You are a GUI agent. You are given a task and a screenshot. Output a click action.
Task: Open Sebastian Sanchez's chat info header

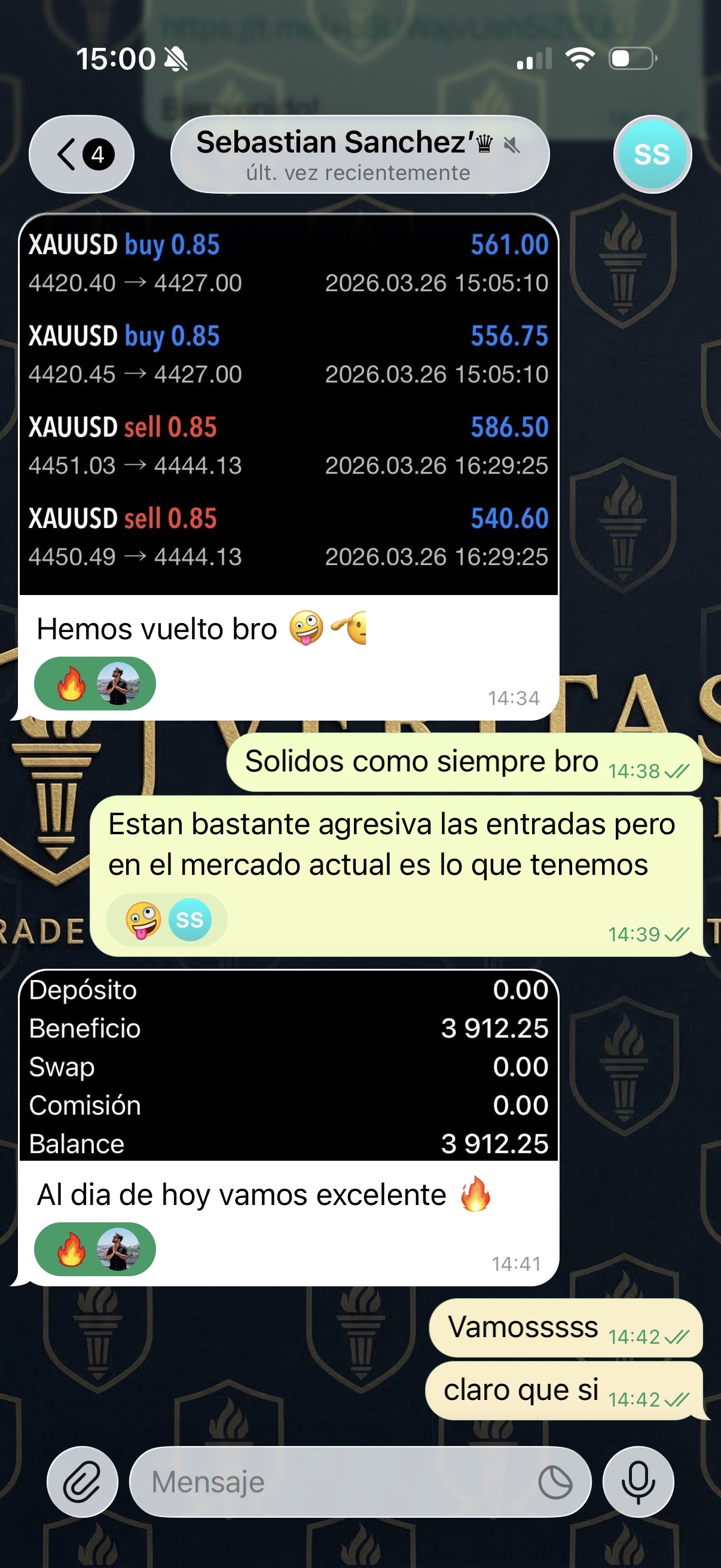pos(359,155)
